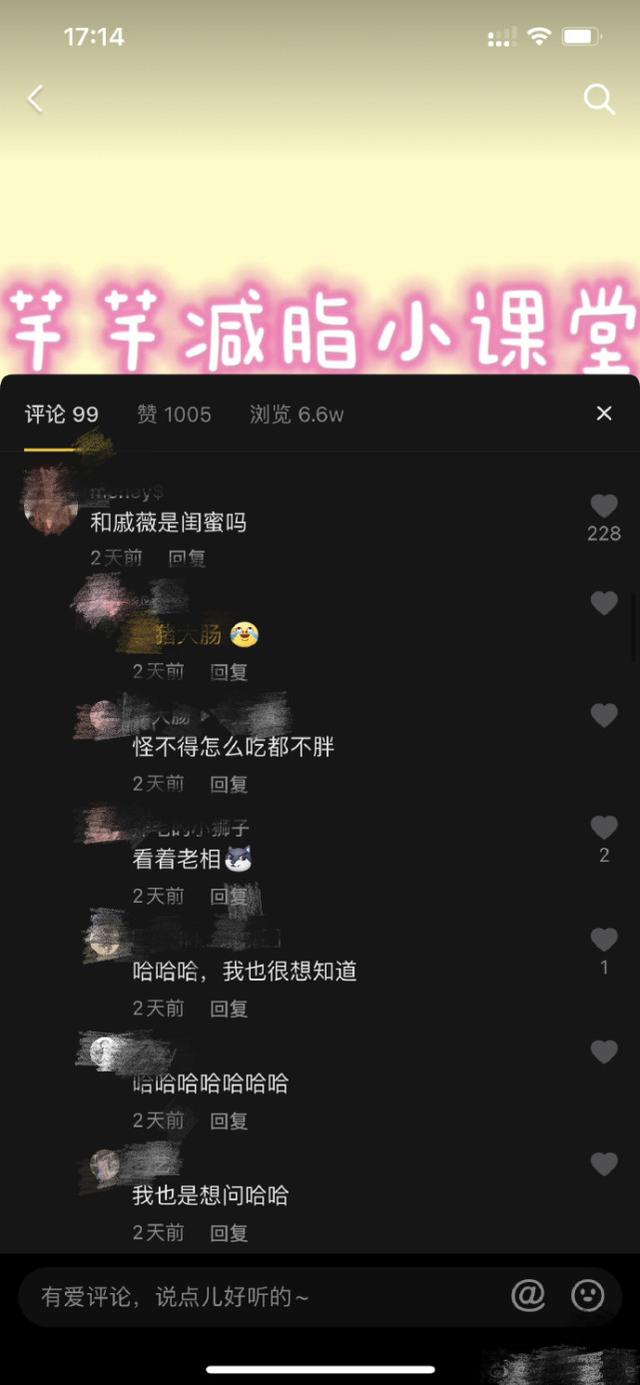Go back using the top-left arrow
640x1385 pixels.
(35, 99)
